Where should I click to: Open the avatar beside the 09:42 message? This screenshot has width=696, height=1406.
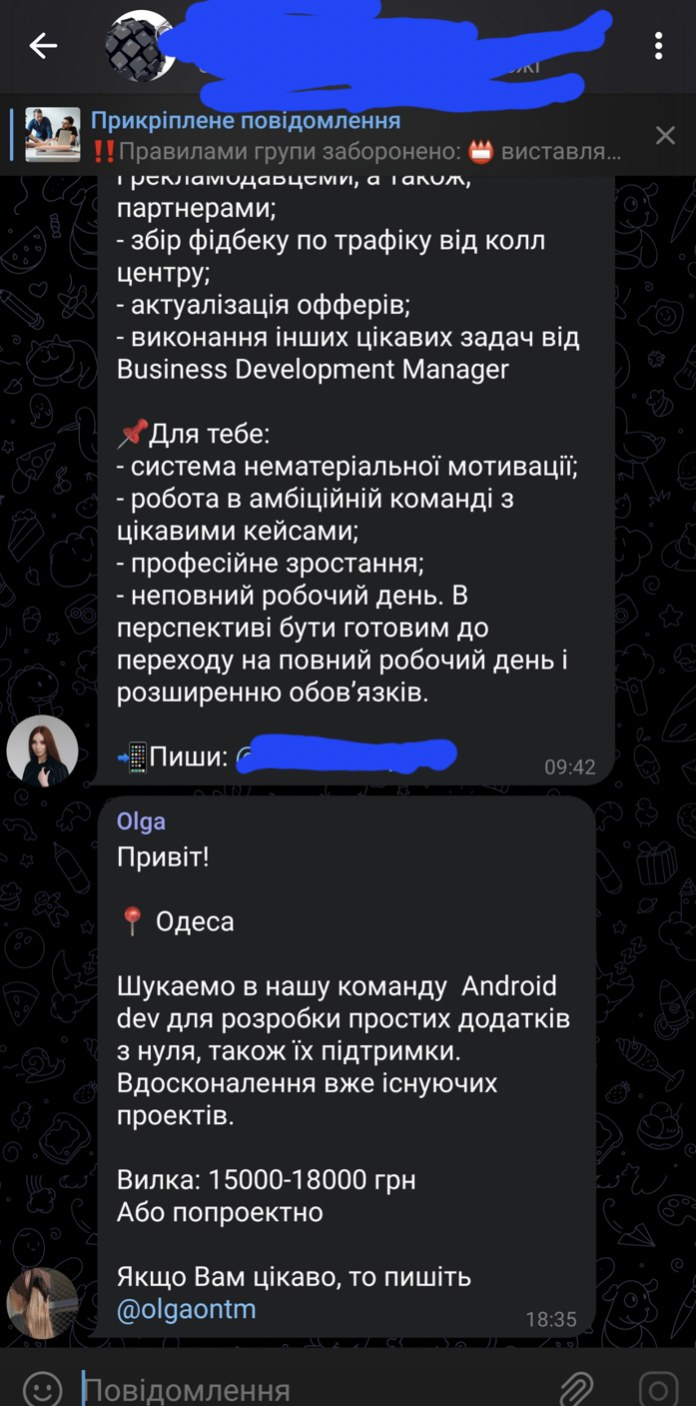coord(42,750)
